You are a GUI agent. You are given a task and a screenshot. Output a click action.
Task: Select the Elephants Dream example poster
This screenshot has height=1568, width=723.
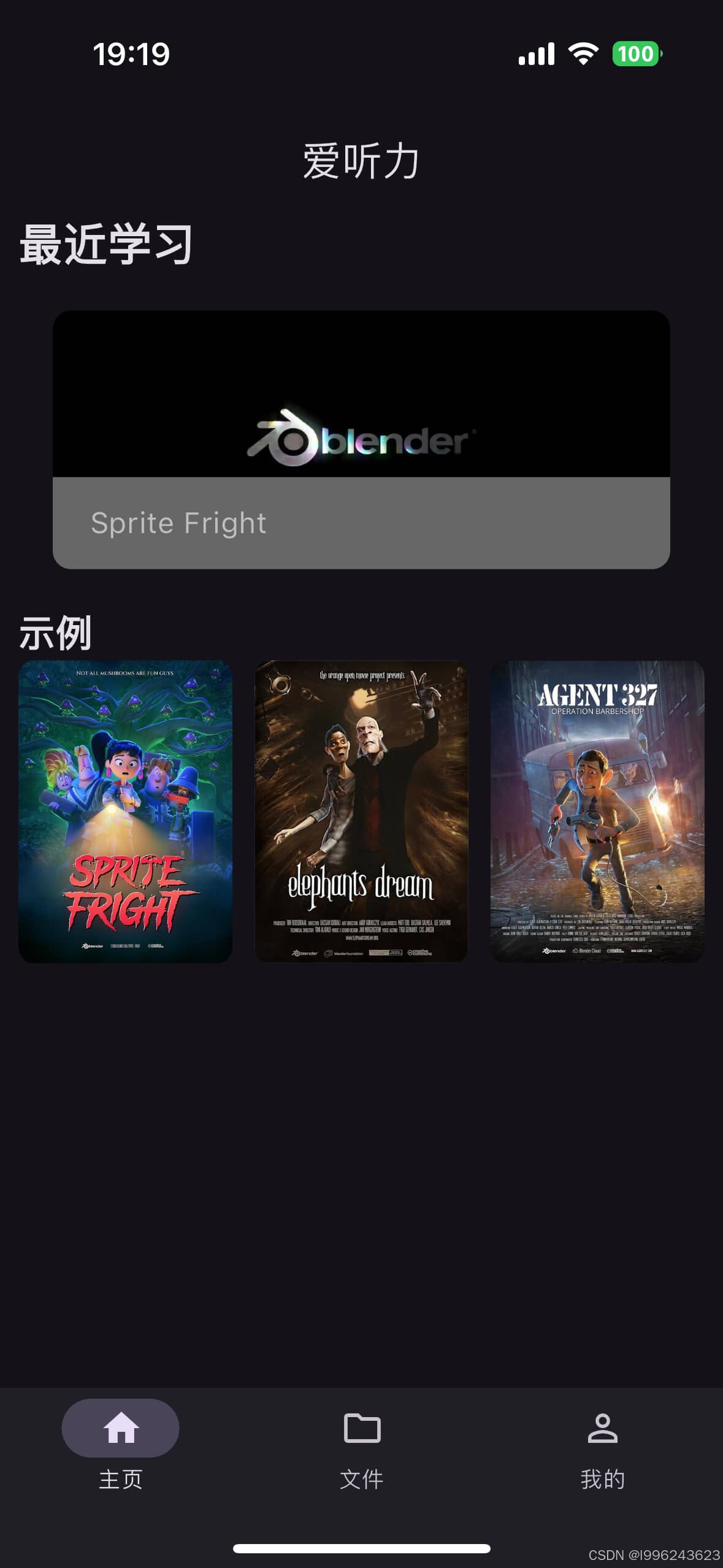pyautogui.click(x=361, y=811)
